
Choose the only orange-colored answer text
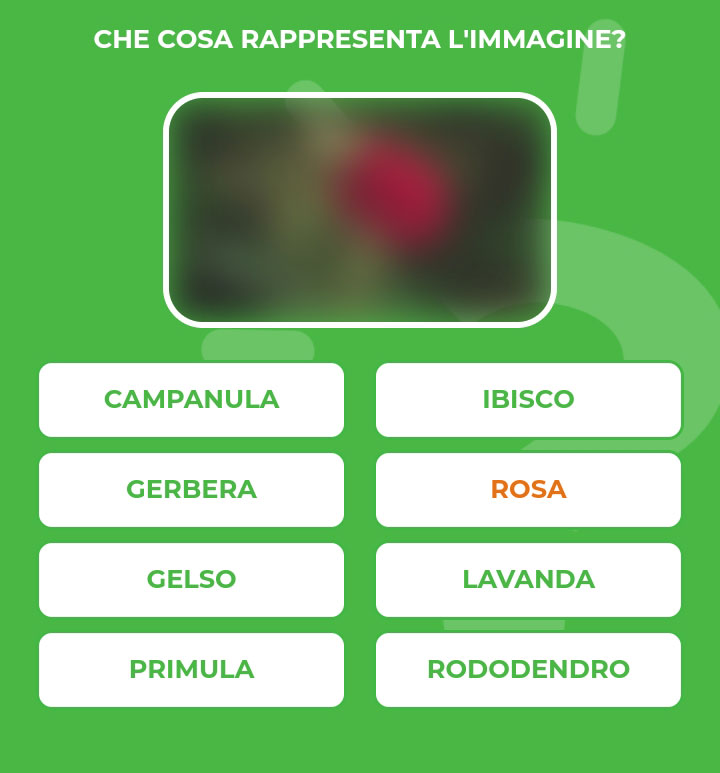528,490
